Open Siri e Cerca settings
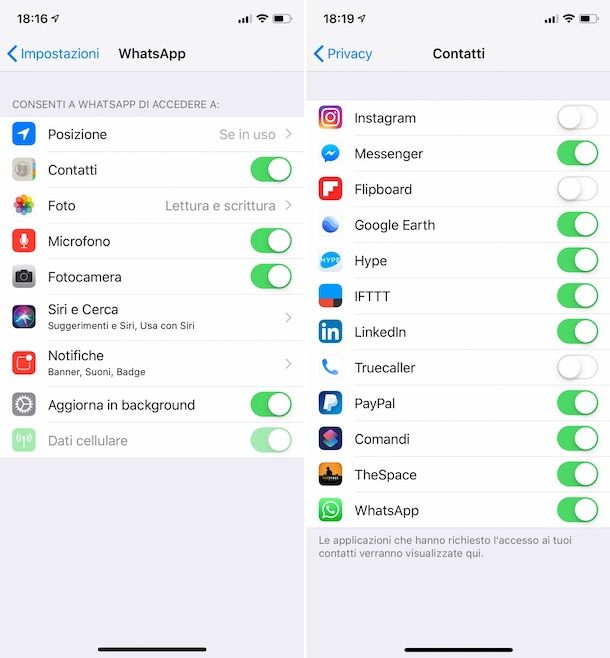 point(152,316)
